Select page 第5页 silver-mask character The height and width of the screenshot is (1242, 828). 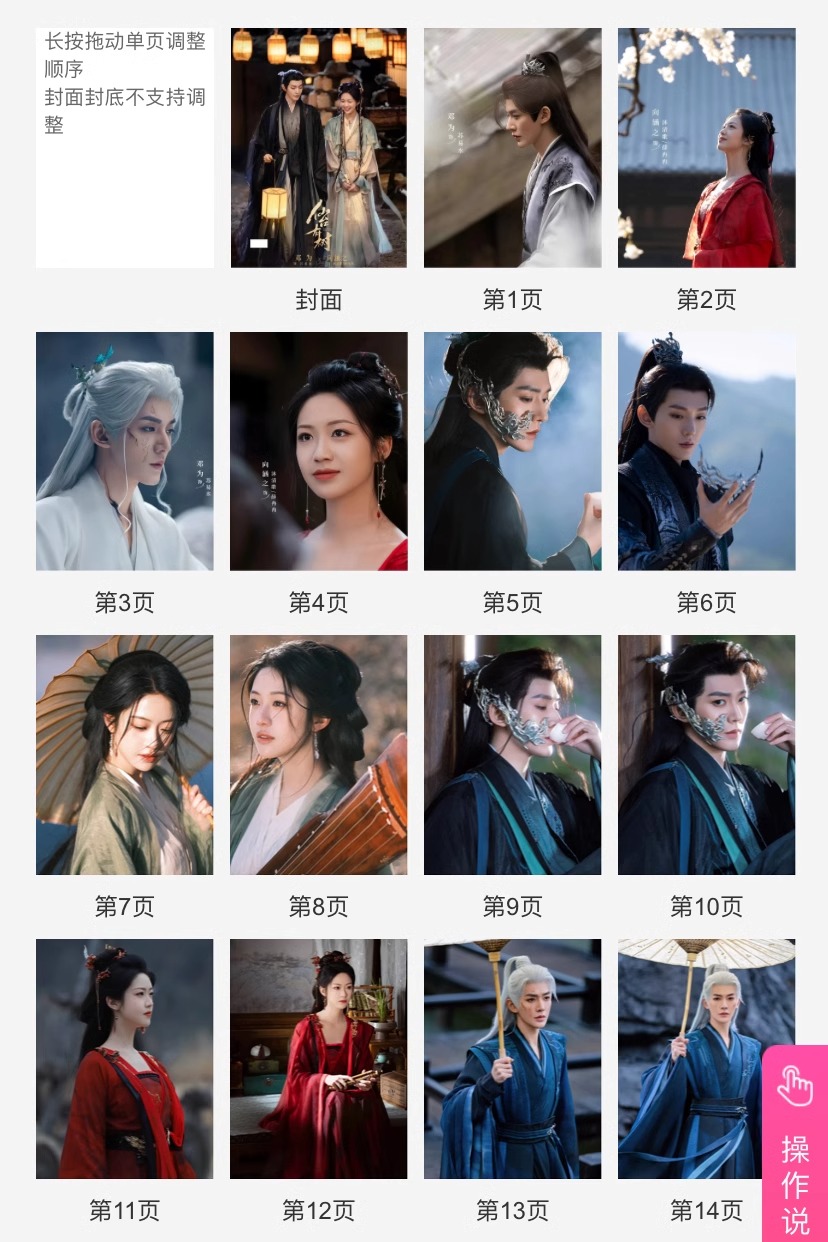pos(512,451)
